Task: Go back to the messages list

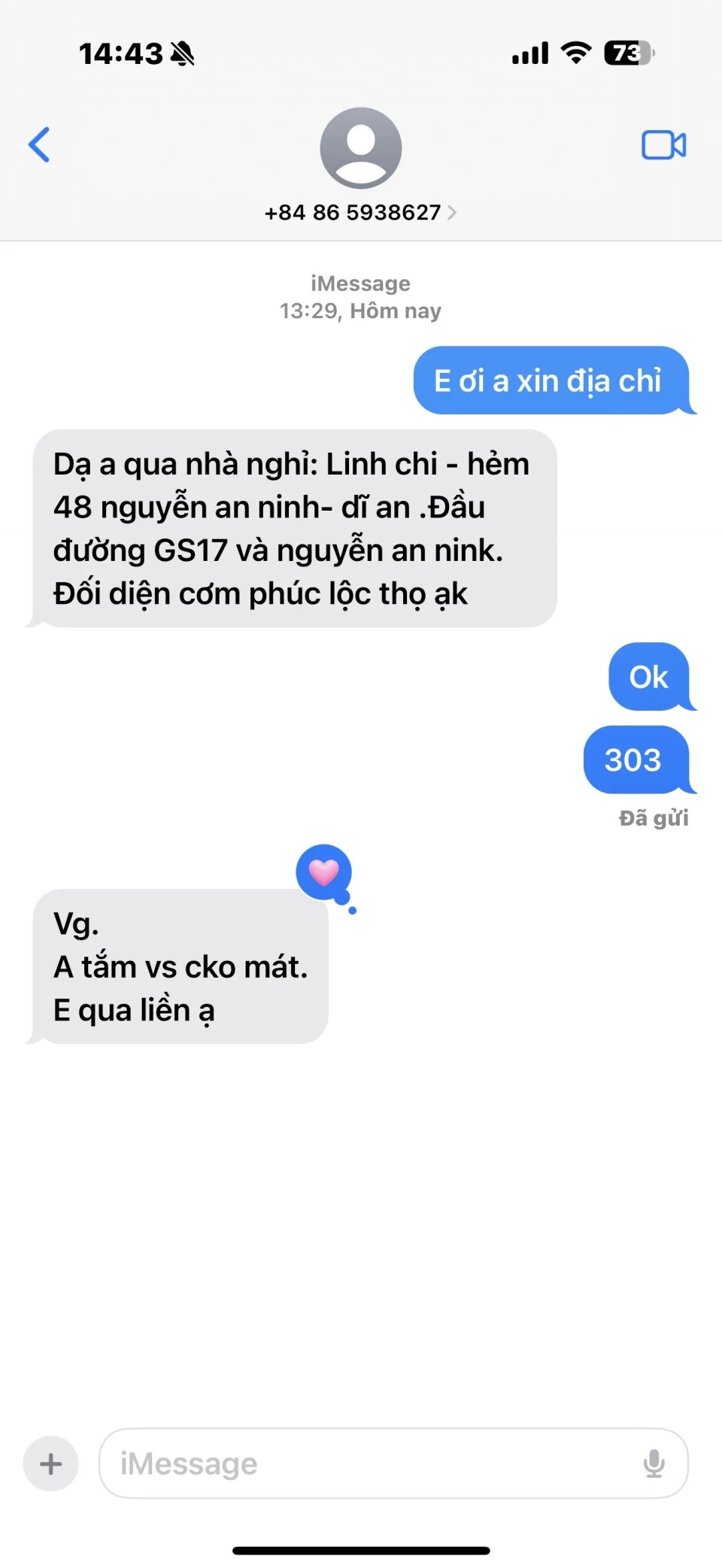Action: 39,144
